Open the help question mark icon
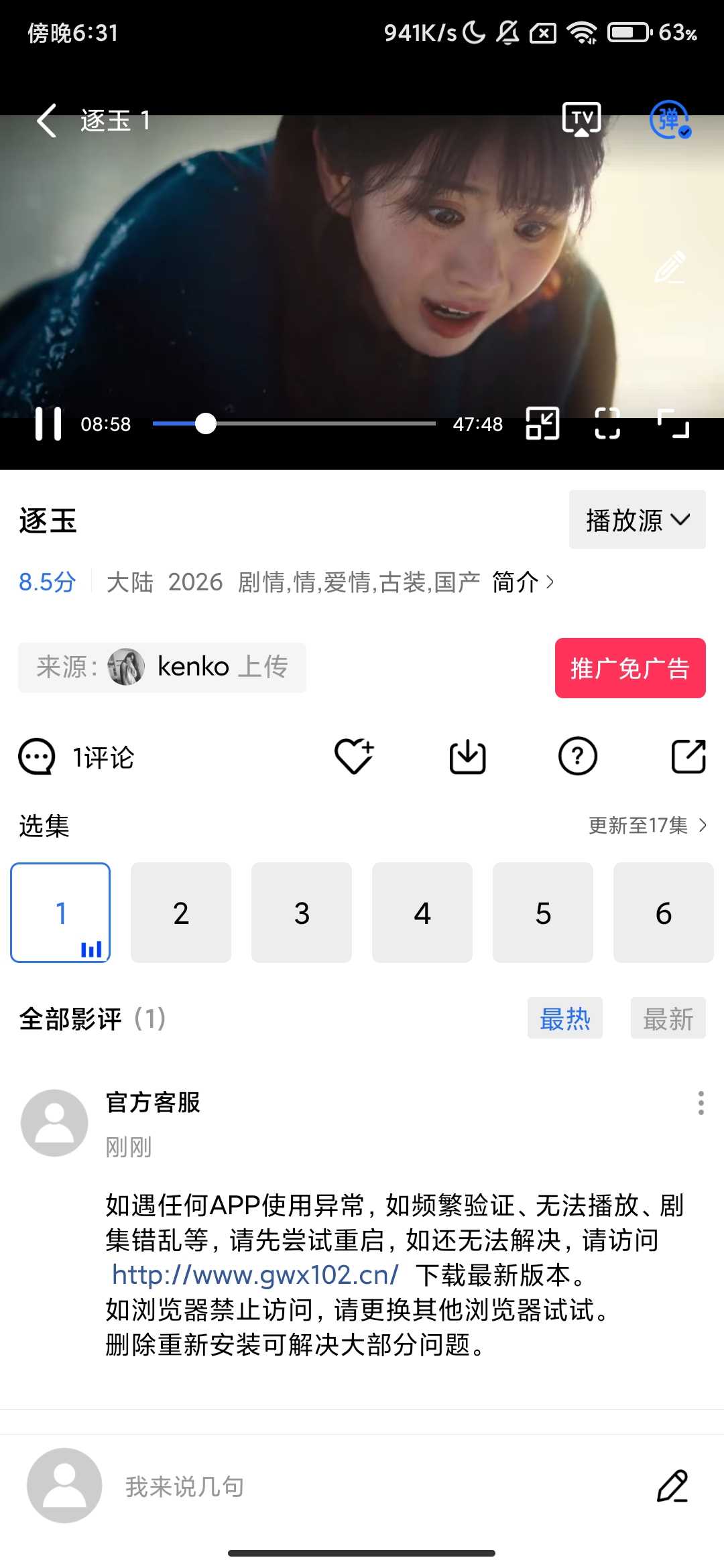The image size is (724, 1568). [x=577, y=757]
